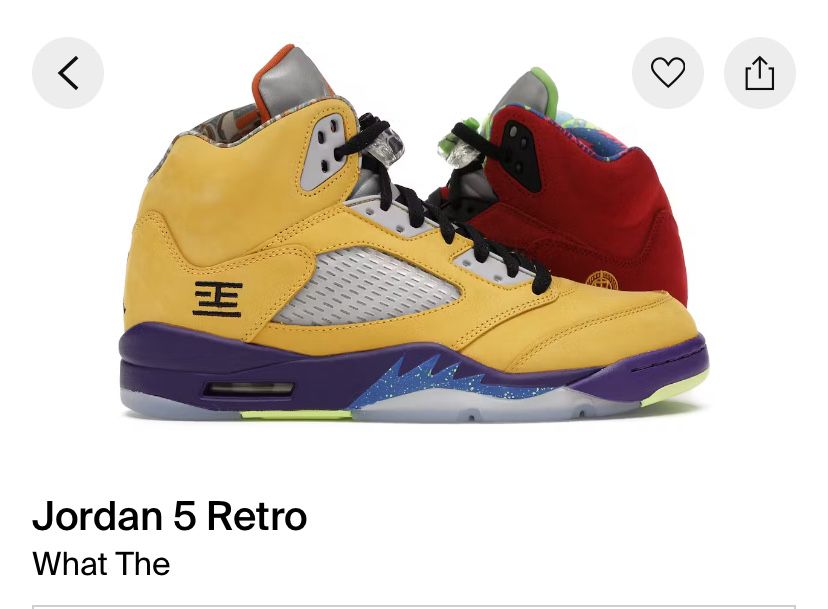Go back using the arrow button

pyautogui.click(x=68, y=73)
